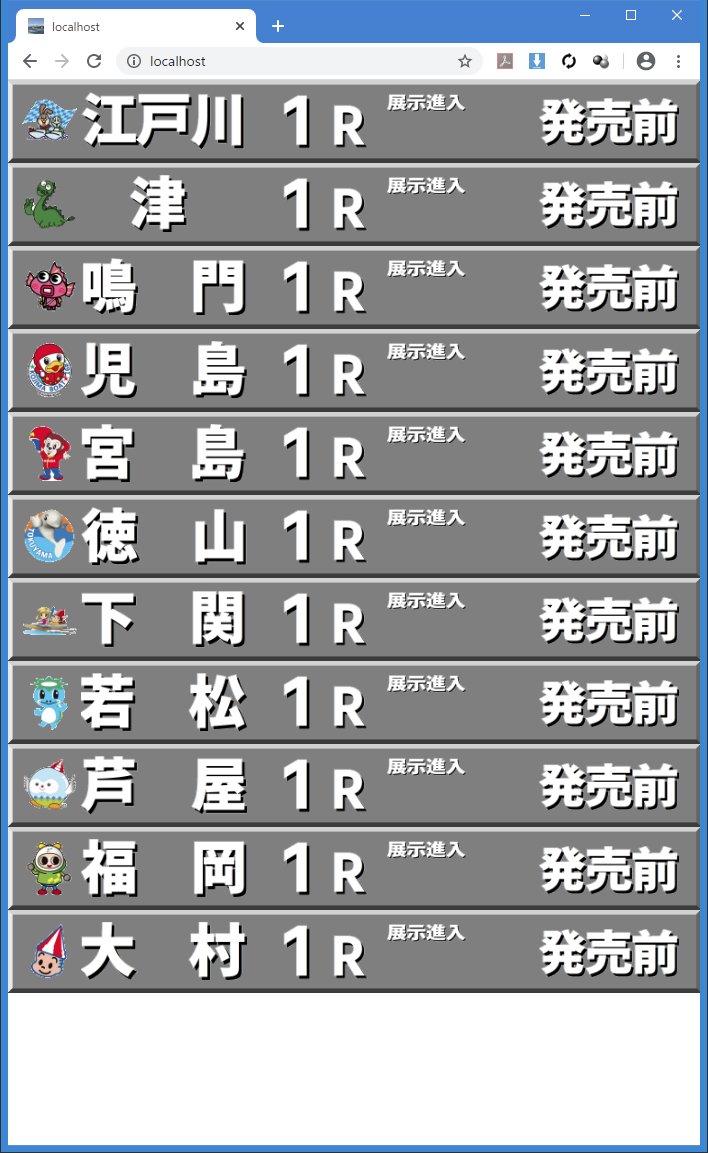The height and width of the screenshot is (1153, 708).
Task: Close the localhost tab
Action: coord(240,26)
